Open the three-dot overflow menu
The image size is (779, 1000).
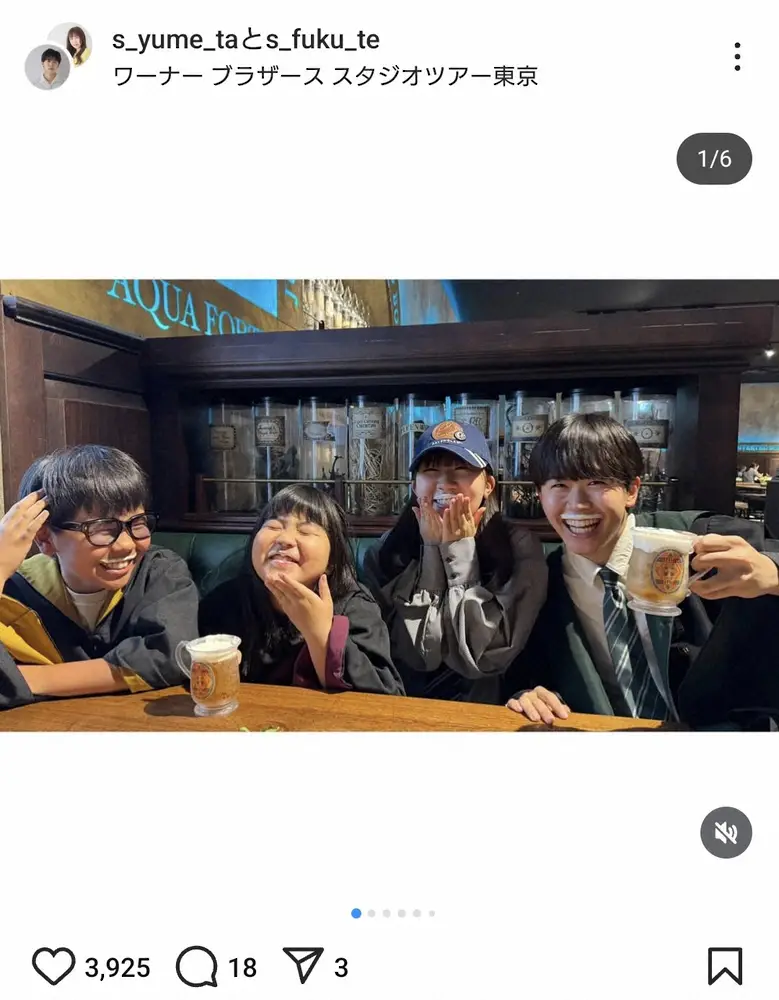point(737,56)
